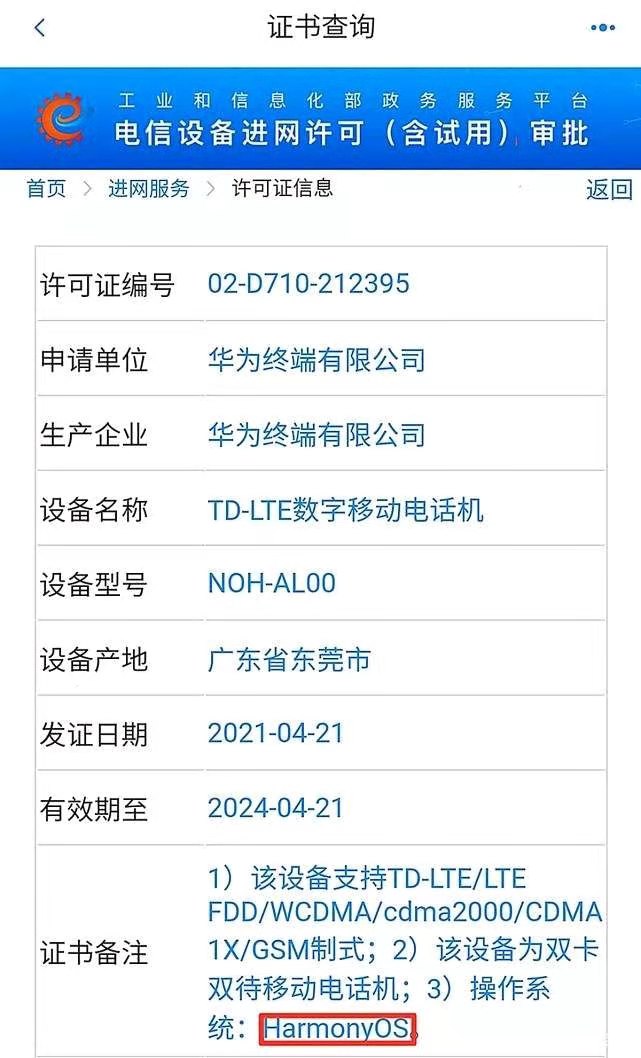The width and height of the screenshot is (641, 1058).
Task: Go to the 首页 breadcrumb link
Action: point(47,188)
